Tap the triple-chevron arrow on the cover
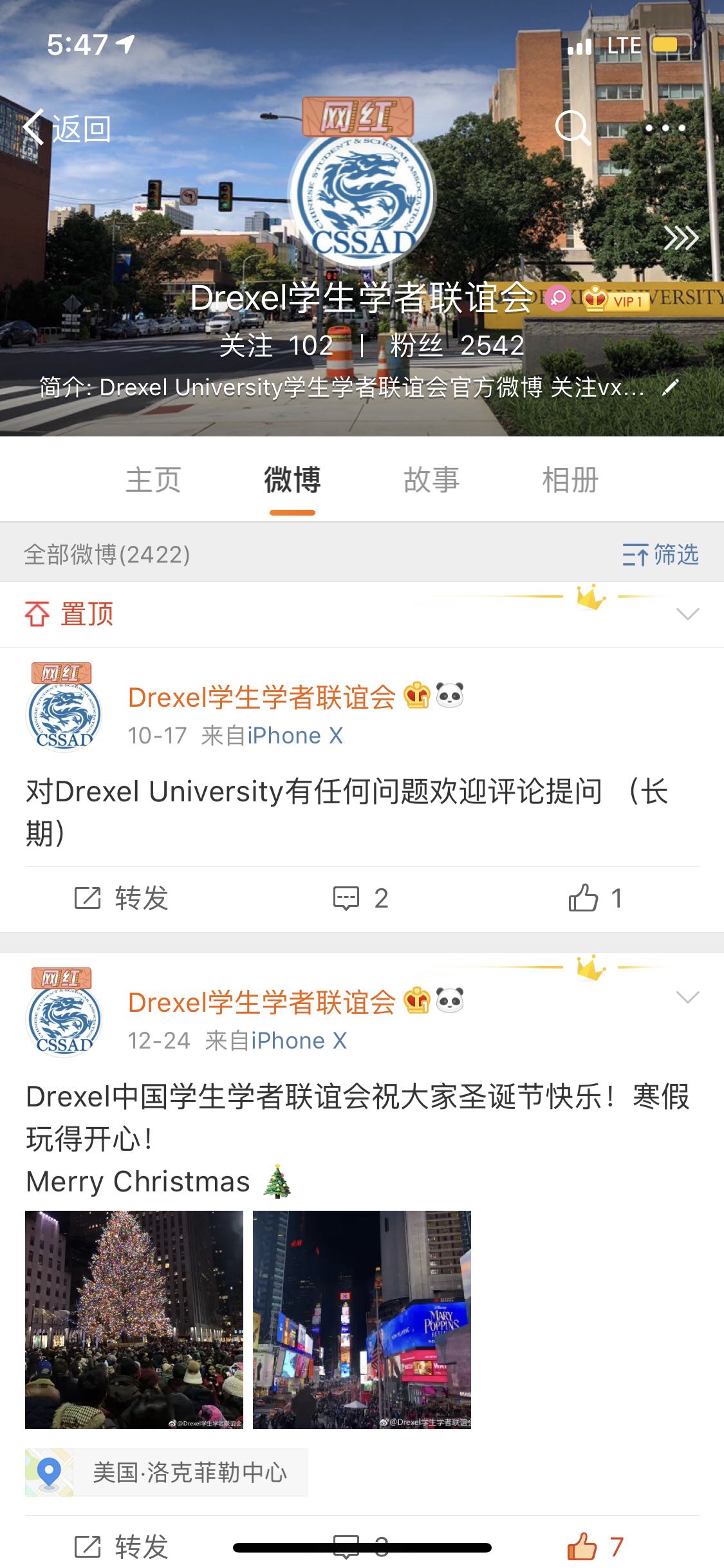Screen dimensions: 724x1568 click(x=681, y=238)
